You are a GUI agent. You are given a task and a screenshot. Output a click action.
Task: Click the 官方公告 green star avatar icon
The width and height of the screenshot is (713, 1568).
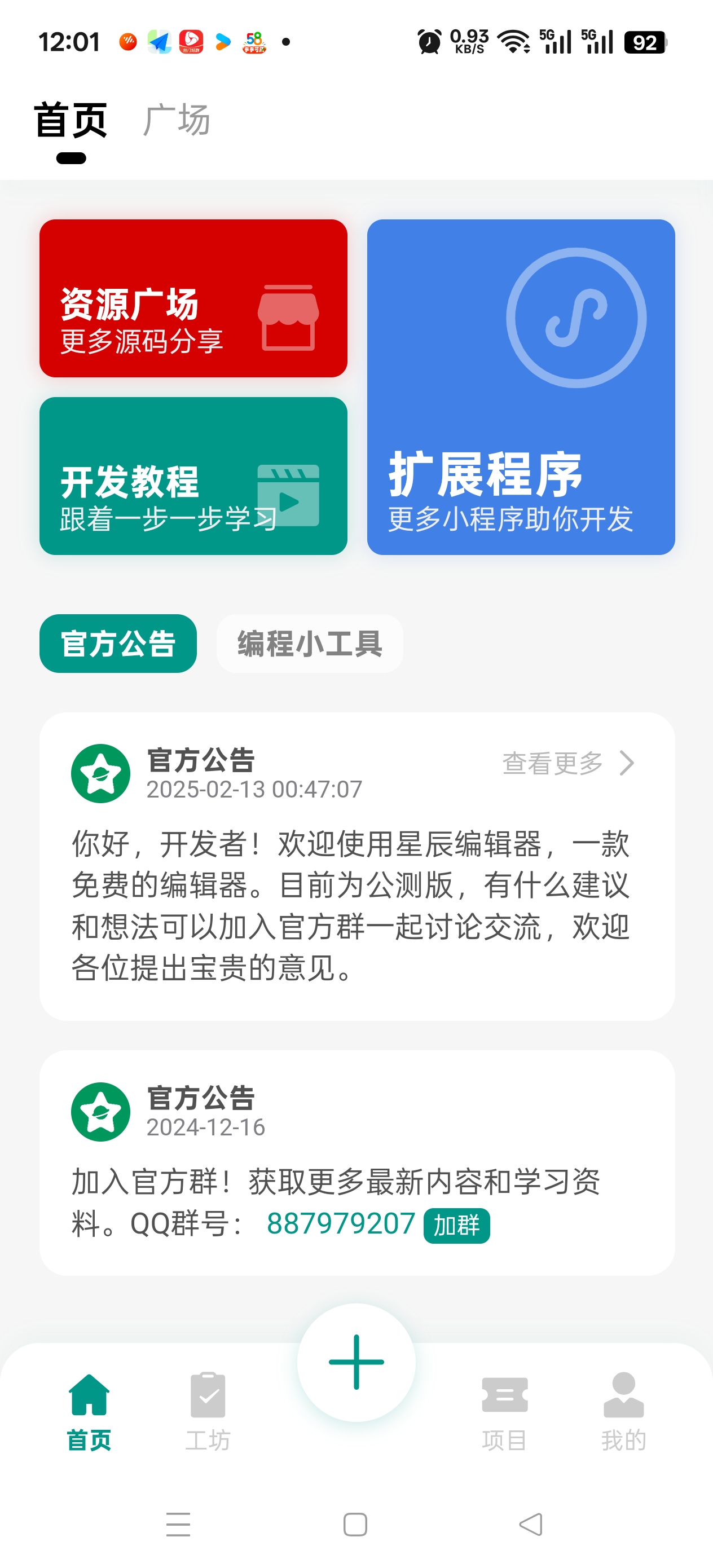(x=101, y=770)
